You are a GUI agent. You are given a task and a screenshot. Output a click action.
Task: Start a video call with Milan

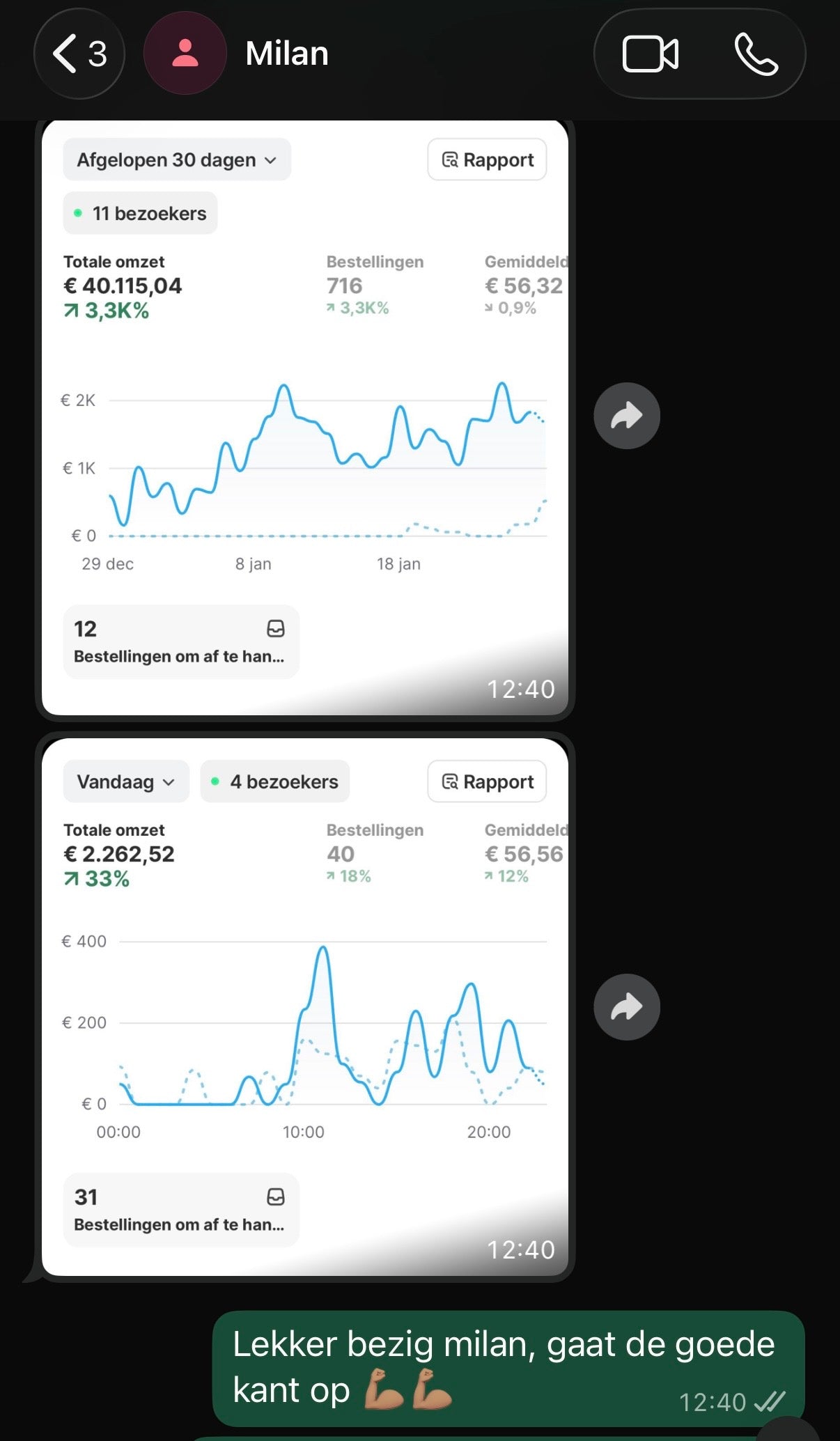(650, 54)
